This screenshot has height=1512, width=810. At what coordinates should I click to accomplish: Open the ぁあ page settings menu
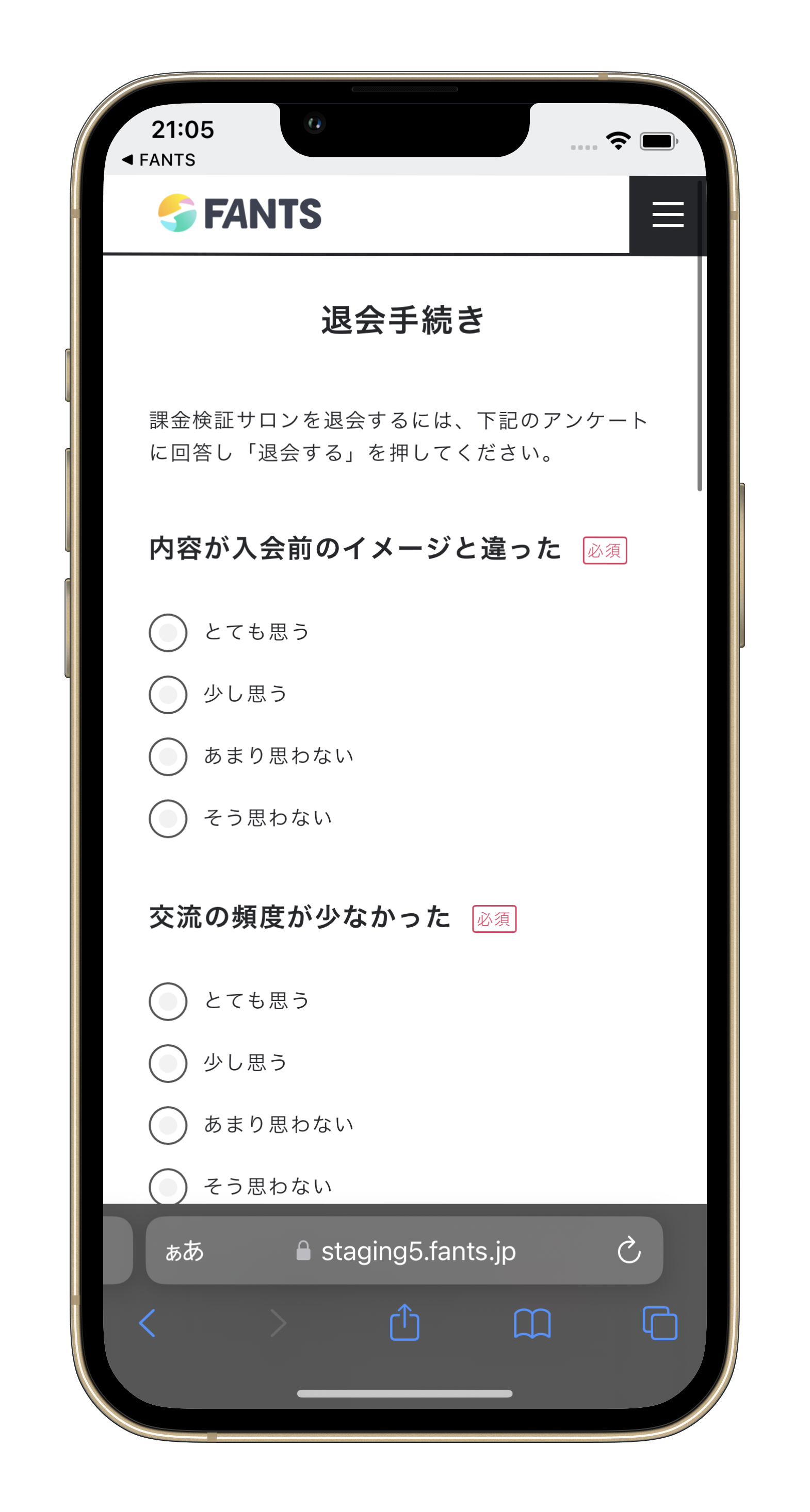(184, 1251)
